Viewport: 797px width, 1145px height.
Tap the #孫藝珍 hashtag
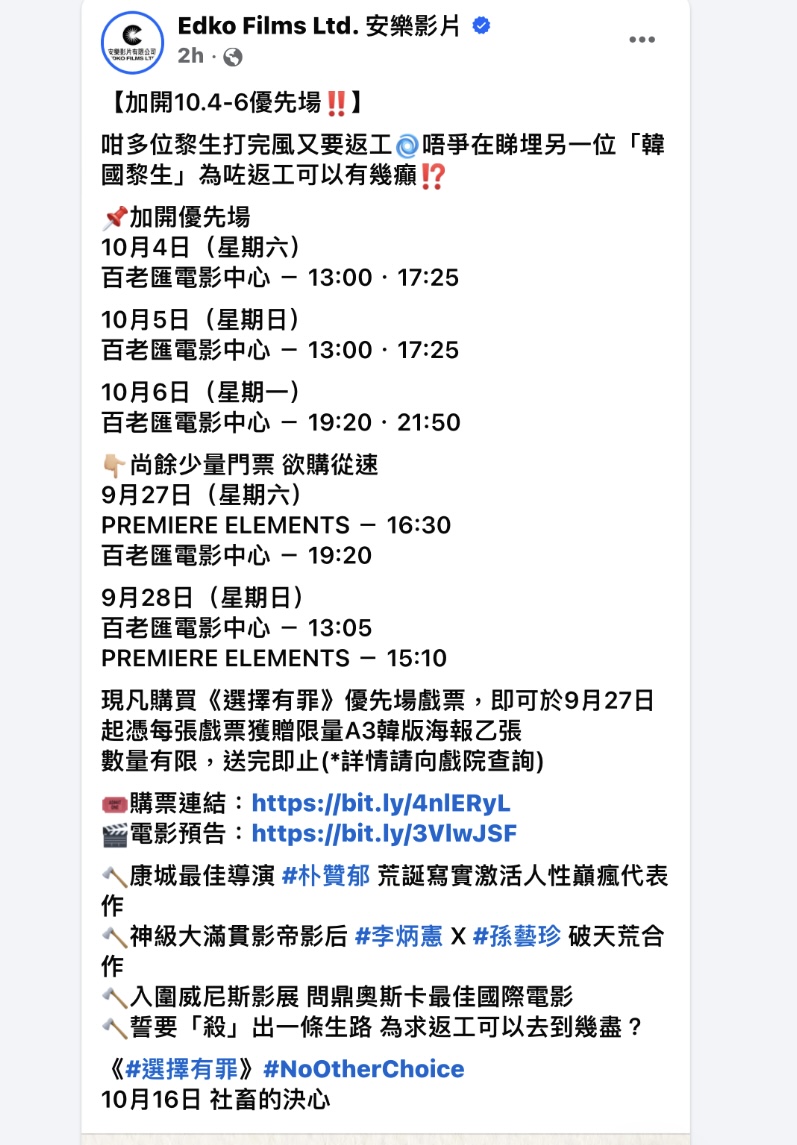coord(516,936)
